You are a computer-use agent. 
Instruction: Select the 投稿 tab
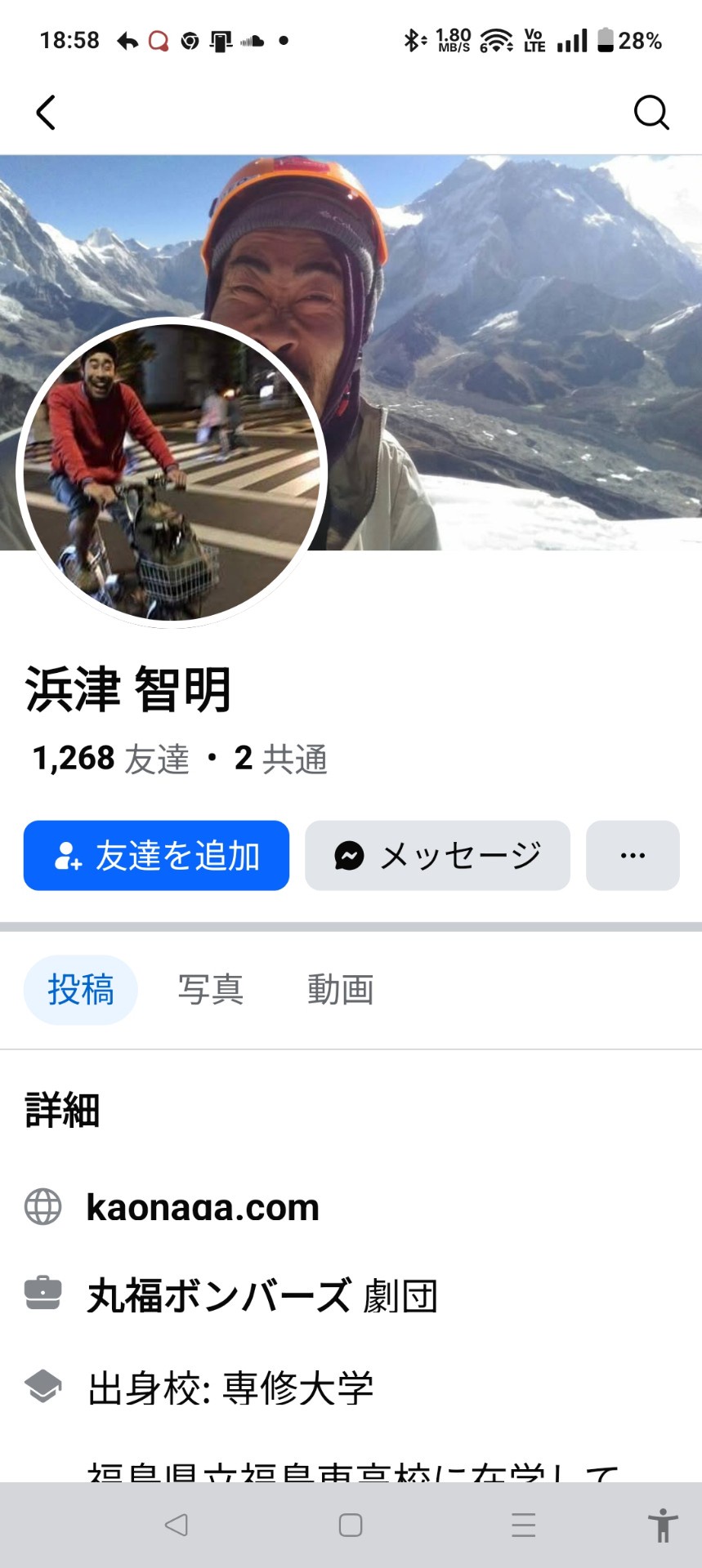click(81, 990)
